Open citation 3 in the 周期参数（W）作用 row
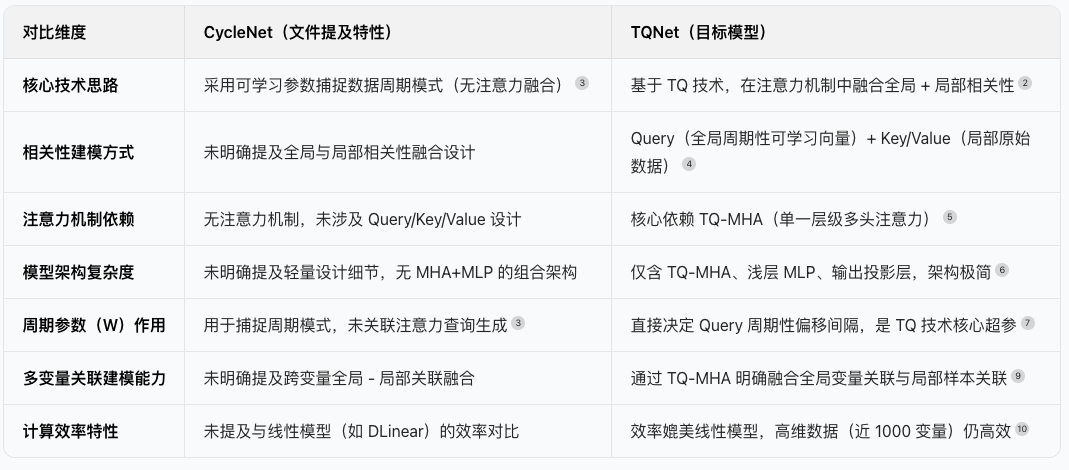 pyautogui.click(x=518, y=323)
